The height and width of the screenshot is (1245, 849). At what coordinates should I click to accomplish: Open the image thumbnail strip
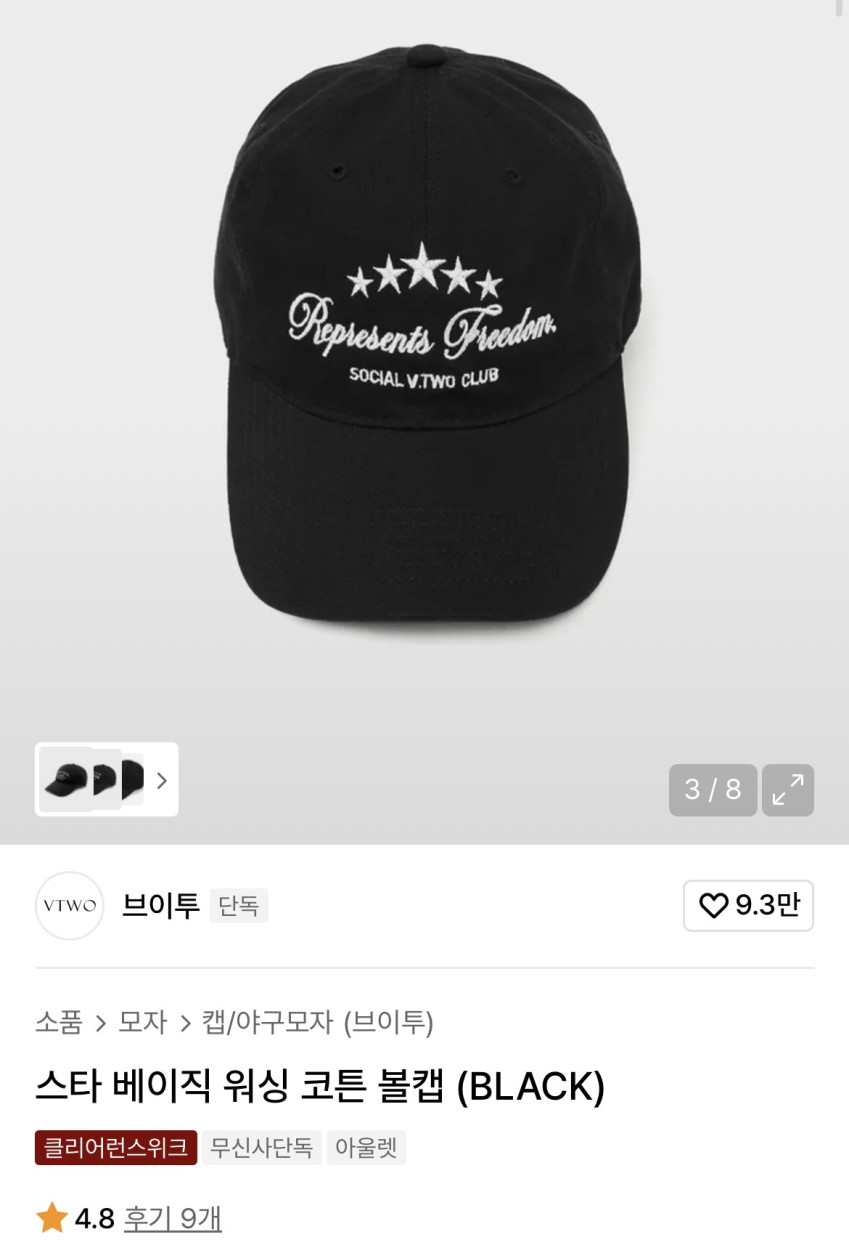point(106,780)
